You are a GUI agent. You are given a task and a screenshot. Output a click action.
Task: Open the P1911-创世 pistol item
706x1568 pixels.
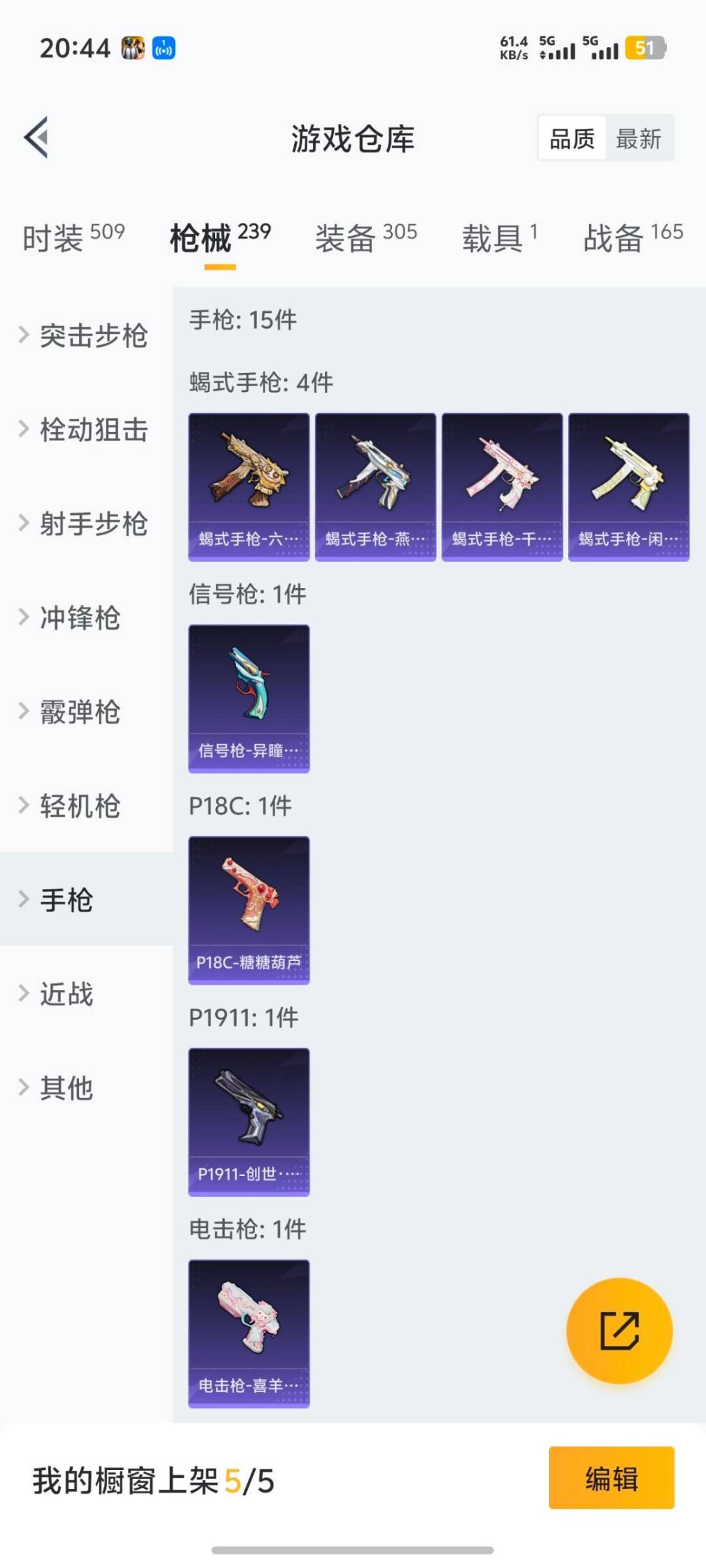coord(248,1120)
